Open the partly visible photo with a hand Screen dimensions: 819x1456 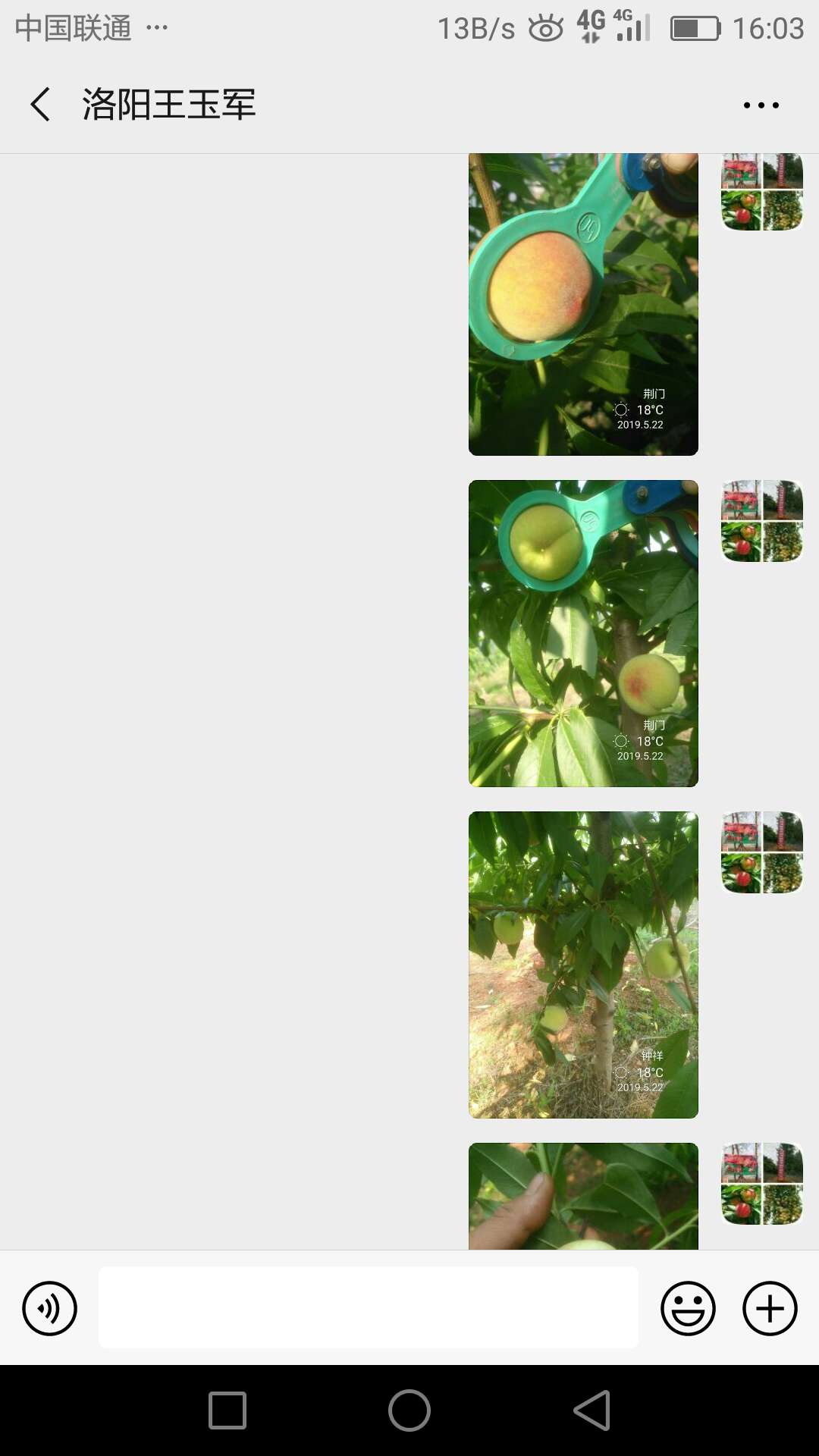[583, 1196]
